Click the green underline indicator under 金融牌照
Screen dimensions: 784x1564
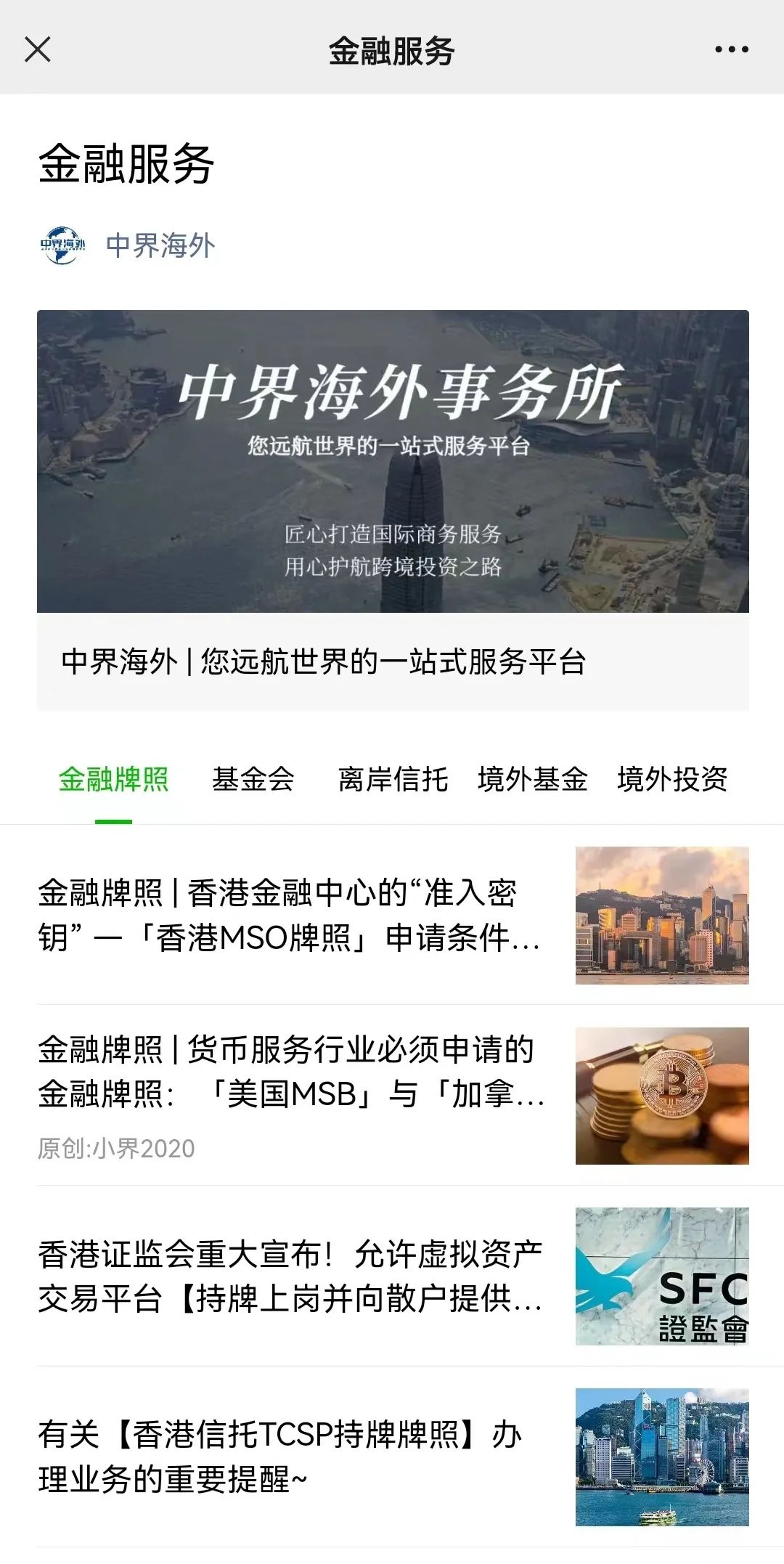[x=113, y=821]
